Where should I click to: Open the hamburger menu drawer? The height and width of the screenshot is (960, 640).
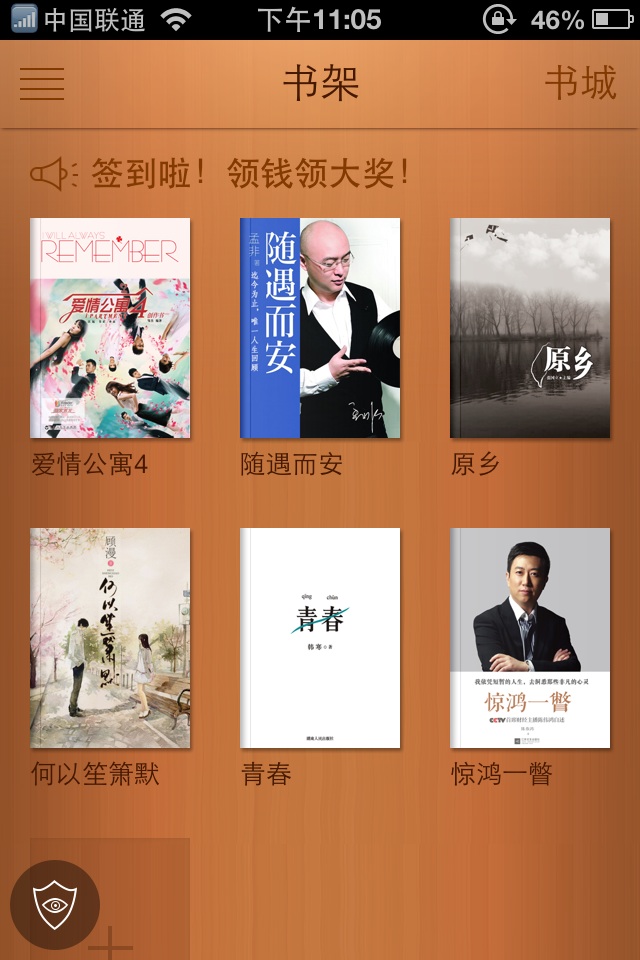pyautogui.click(x=42, y=84)
